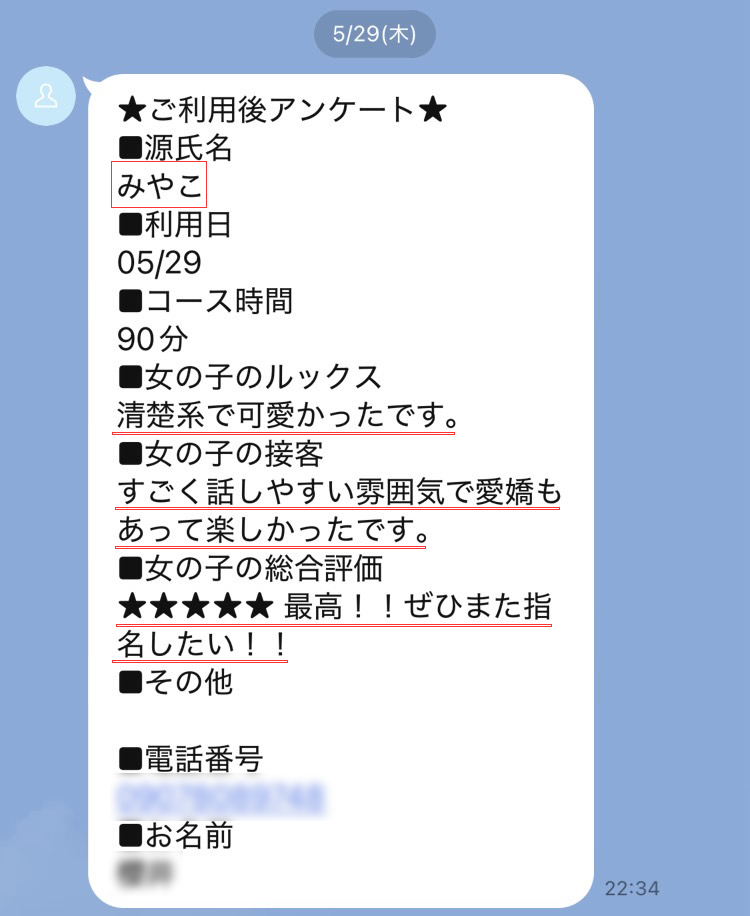Tap the blurred blue phone number link

click(221, 798)
